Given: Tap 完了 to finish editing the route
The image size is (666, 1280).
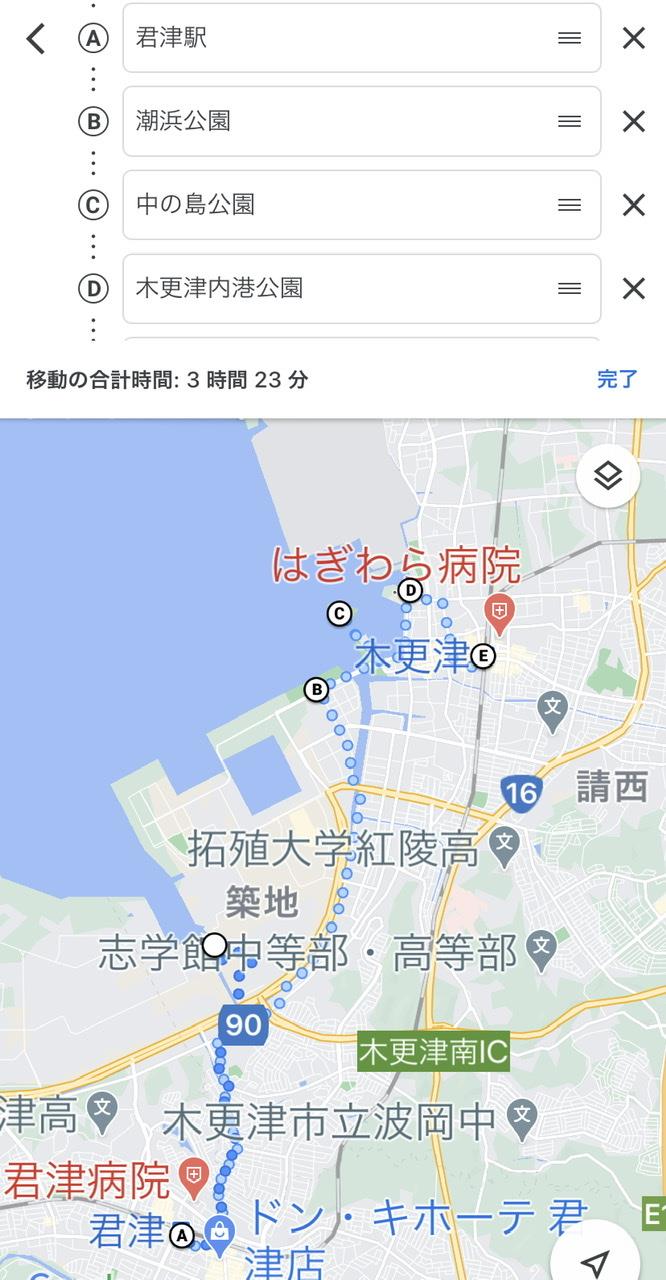Looking at the screenshot, I should (x=616, y=379).
